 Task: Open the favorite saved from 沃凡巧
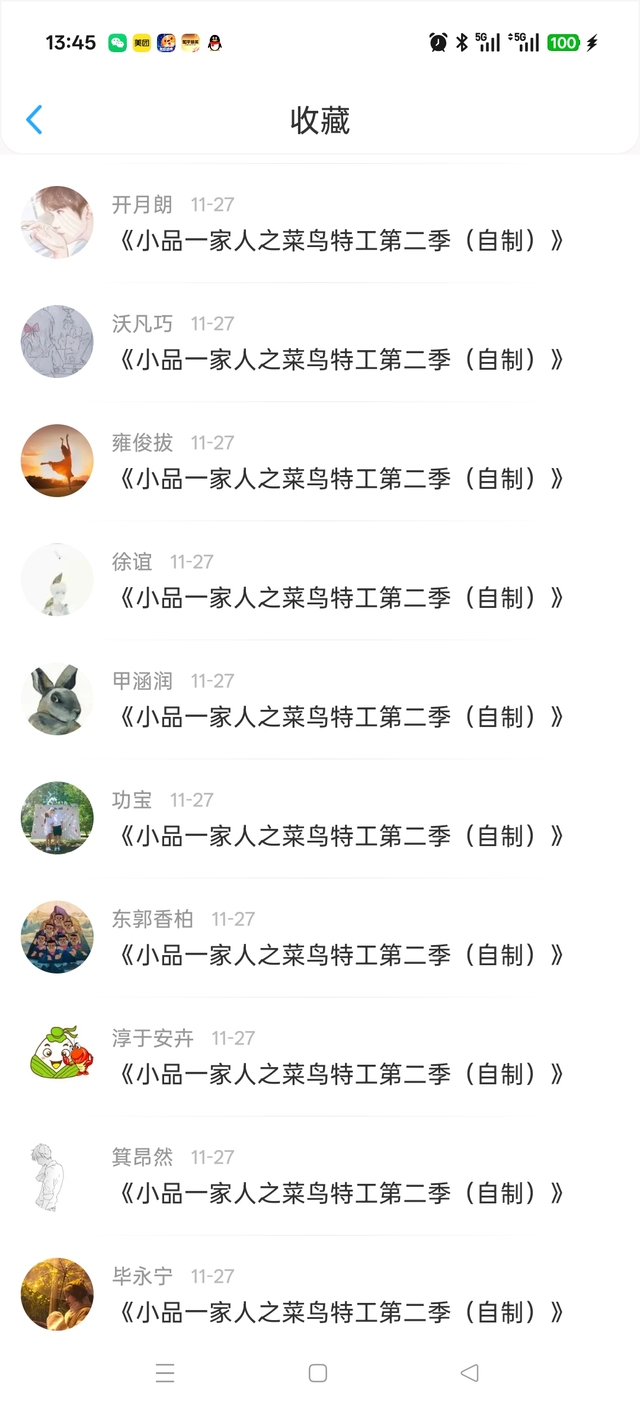click(340, 360)
